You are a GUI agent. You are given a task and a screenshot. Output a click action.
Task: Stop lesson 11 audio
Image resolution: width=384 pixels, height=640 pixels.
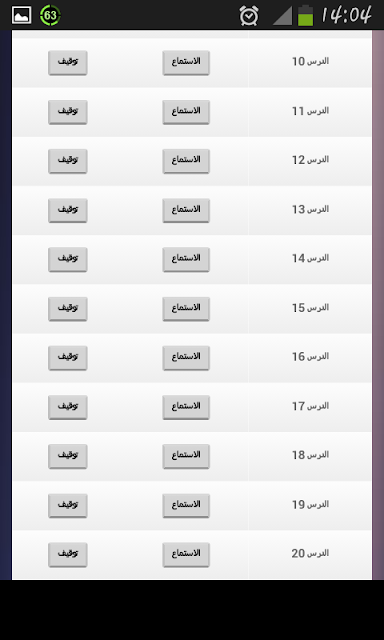tap(68, 112)
